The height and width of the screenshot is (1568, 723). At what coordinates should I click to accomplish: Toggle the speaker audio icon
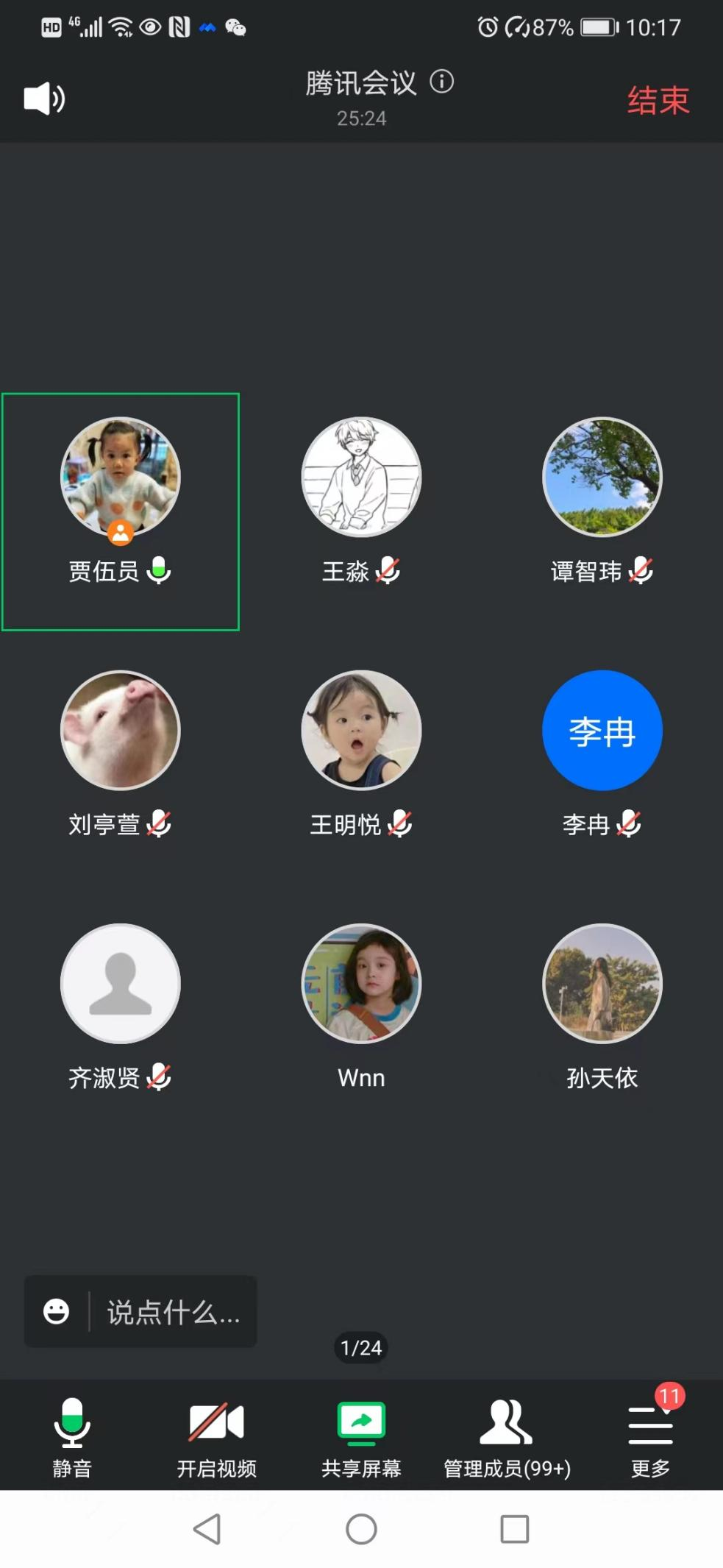tap(44, 99)
